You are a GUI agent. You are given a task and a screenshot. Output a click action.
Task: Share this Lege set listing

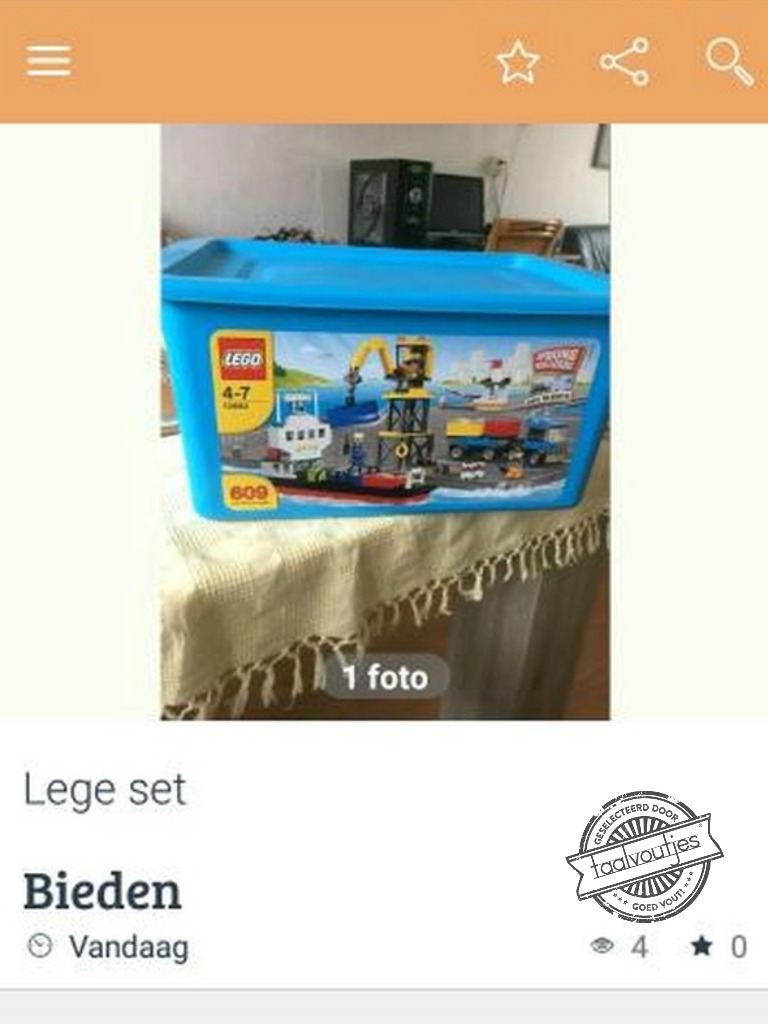624,62
